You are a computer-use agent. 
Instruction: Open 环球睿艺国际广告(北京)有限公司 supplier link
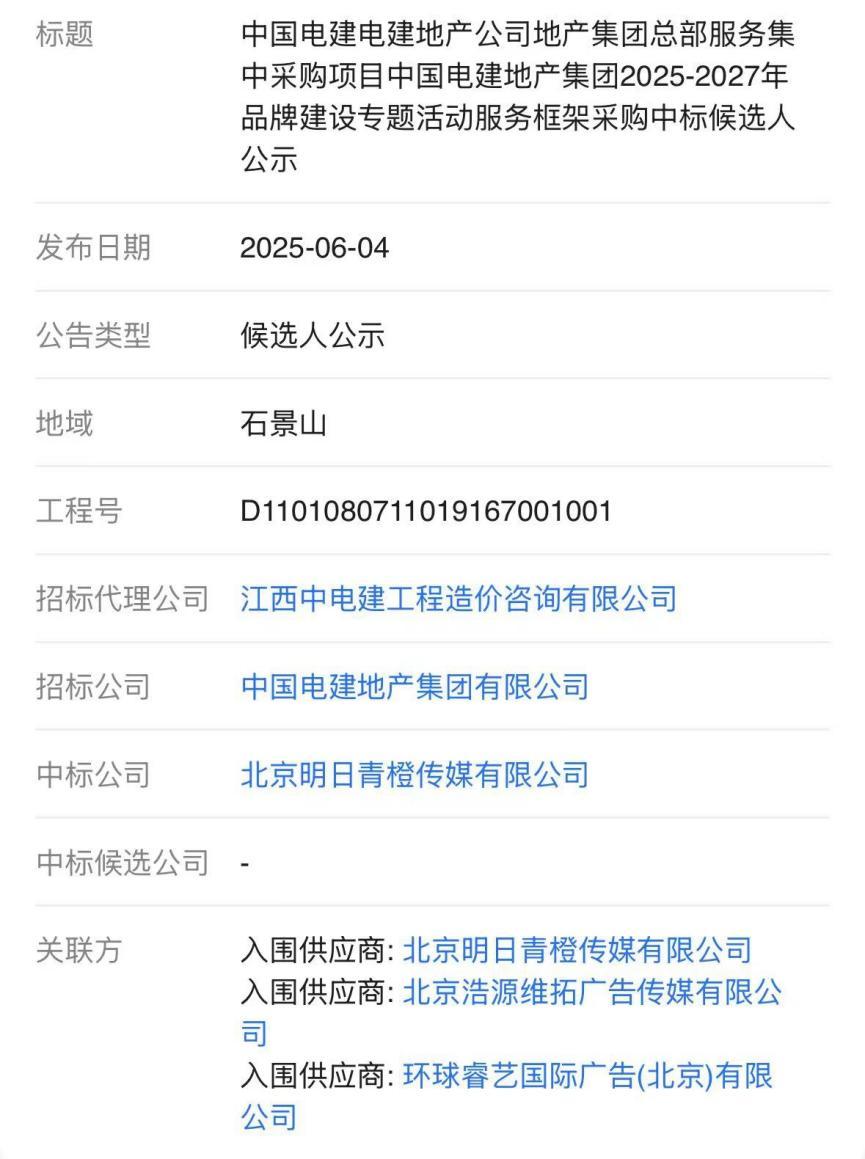tap(587, 1077)
